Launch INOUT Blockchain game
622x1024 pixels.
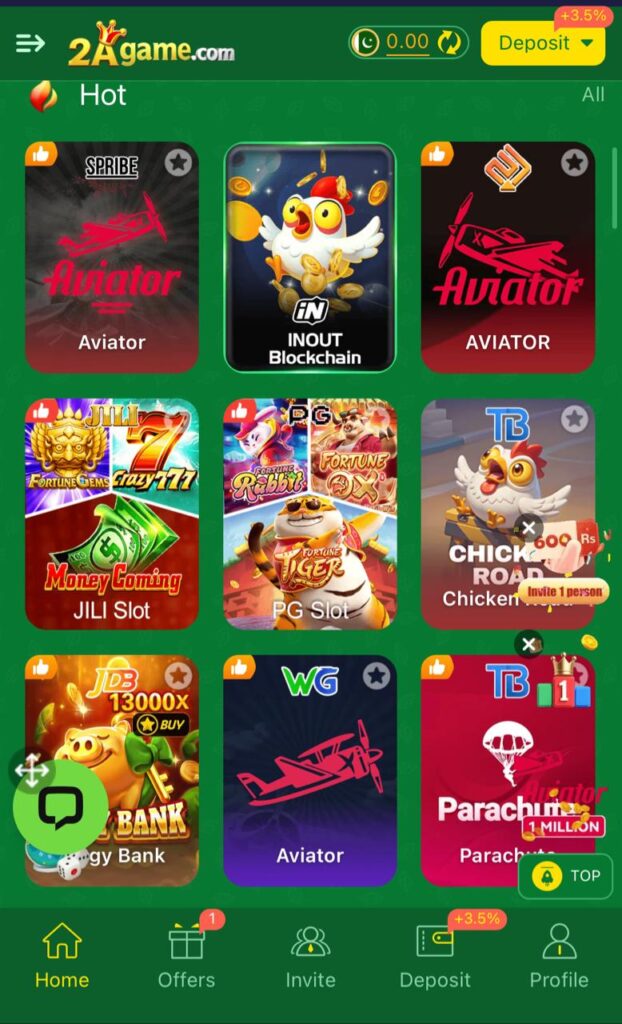(x=310, y=258)
